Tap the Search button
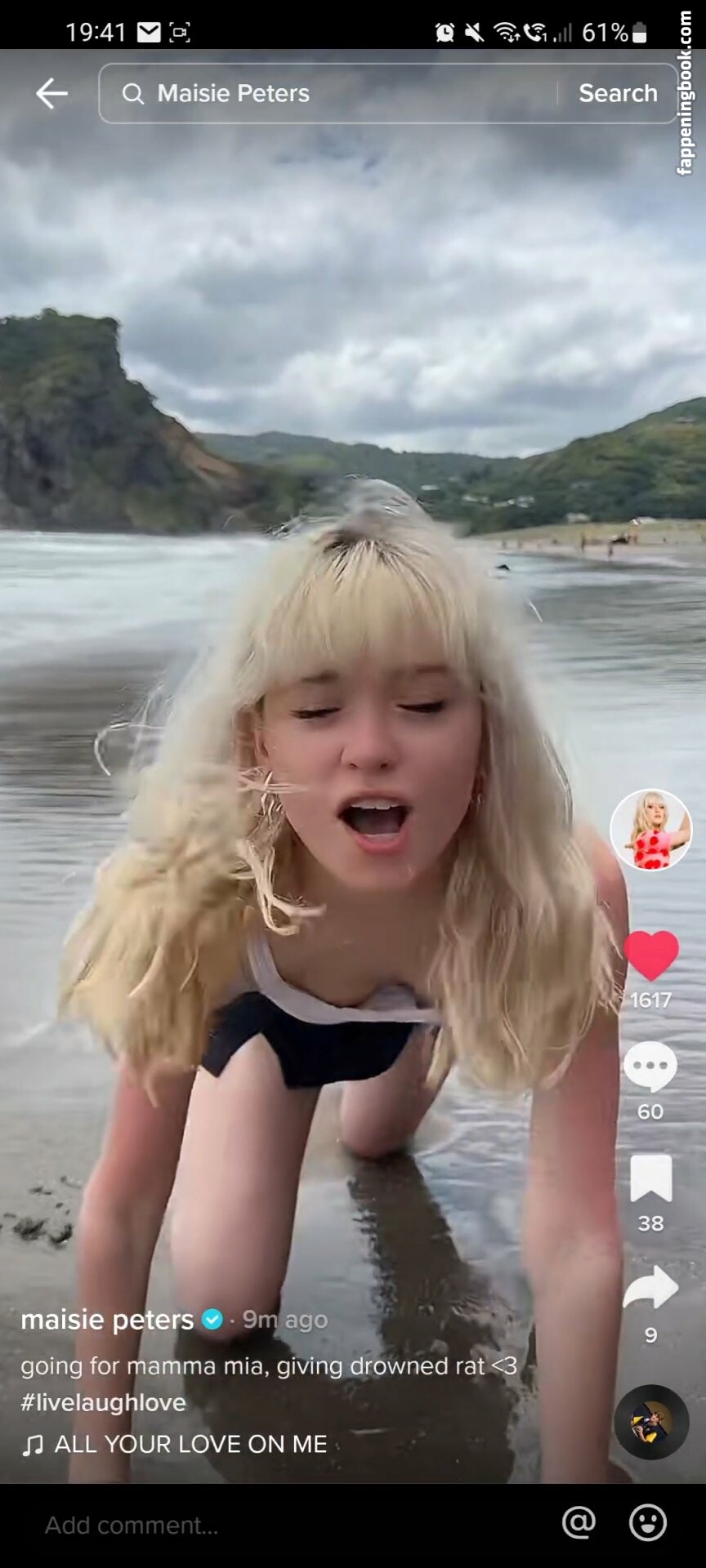The height and width of the screenshot is (1568, 706). pos(618,93)
